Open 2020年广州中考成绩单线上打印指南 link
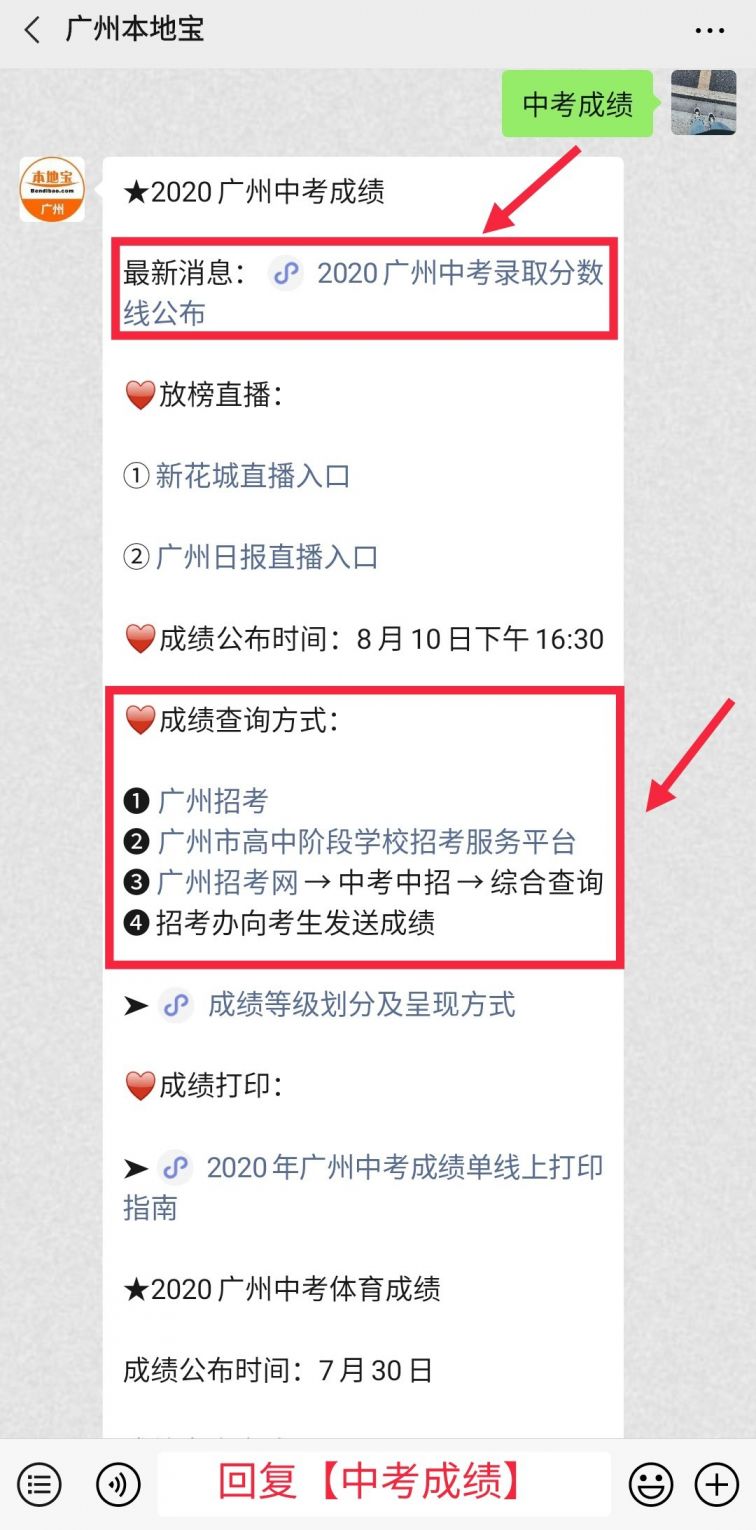This screenshot has height=1530, width=756. click(404, 1167)
